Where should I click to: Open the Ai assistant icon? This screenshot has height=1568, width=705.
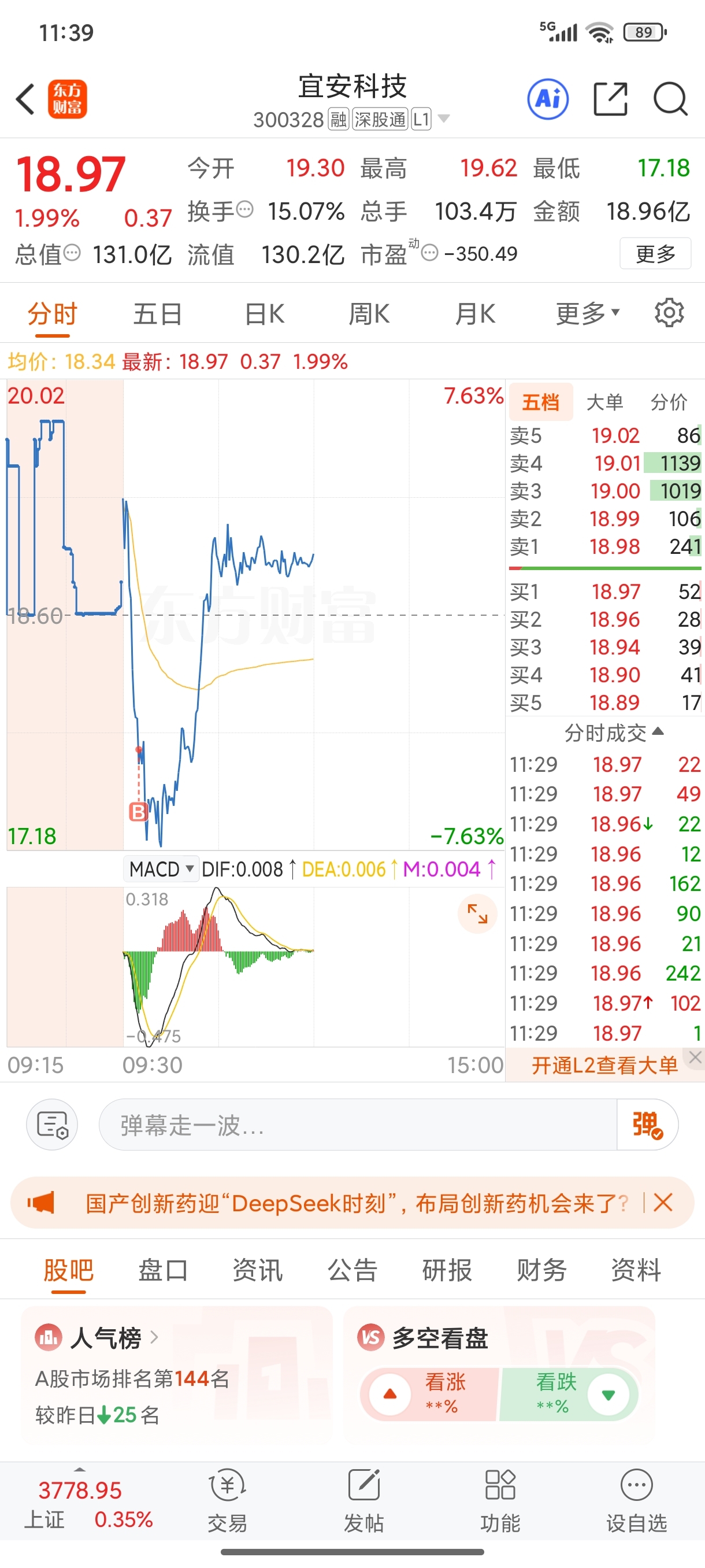click(x=548, y=99)
